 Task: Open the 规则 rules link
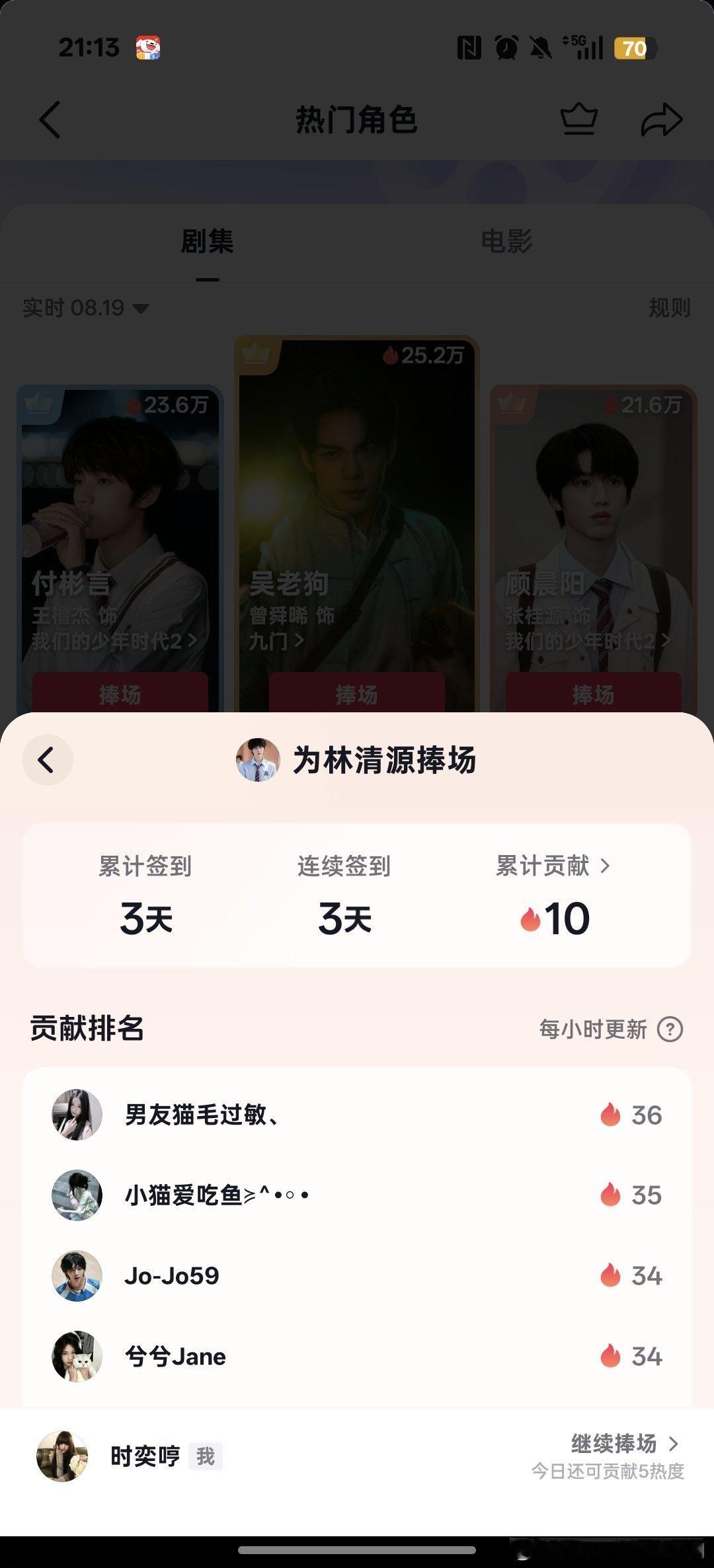tap(670, 308)
